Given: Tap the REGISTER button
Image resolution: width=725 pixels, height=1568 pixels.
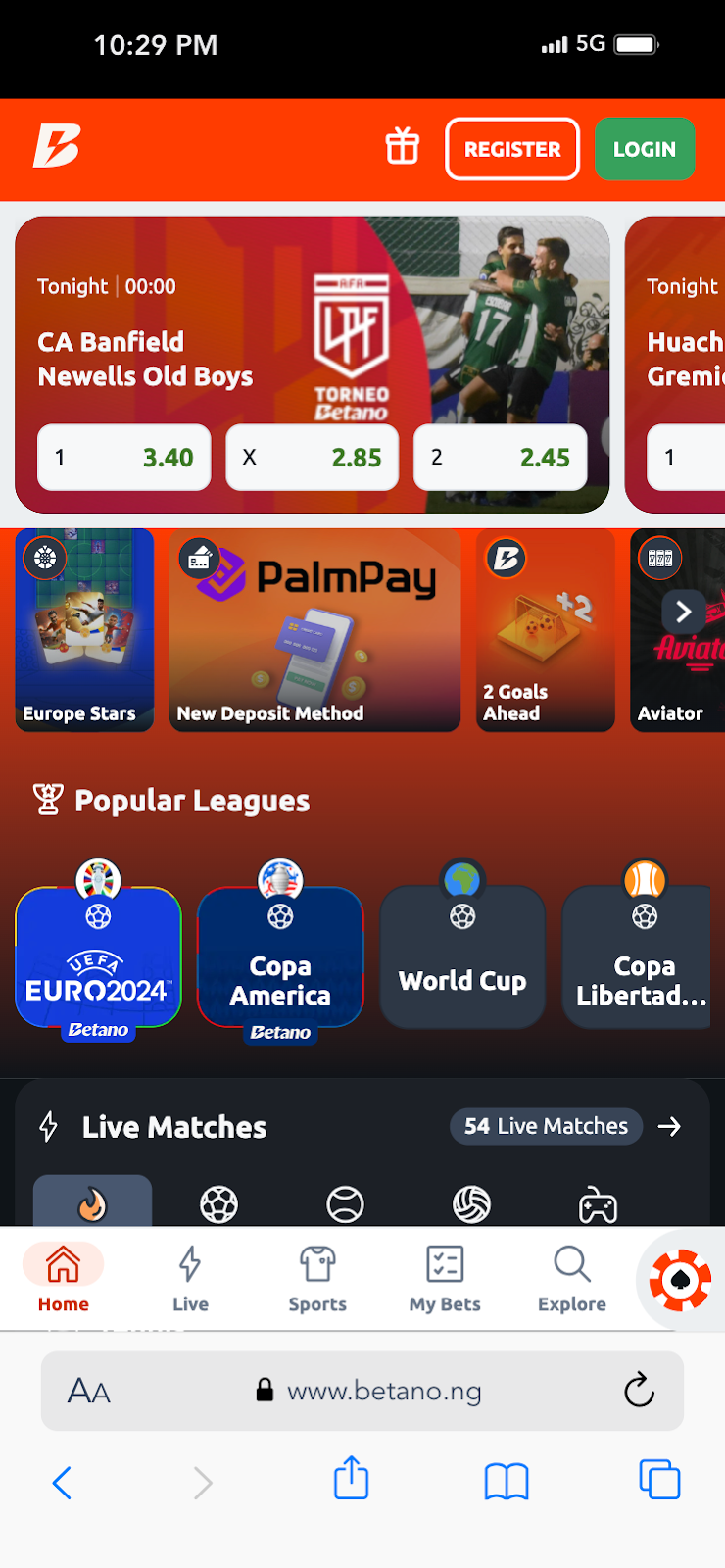Looking at the screenshot, I should click(512, 149).
